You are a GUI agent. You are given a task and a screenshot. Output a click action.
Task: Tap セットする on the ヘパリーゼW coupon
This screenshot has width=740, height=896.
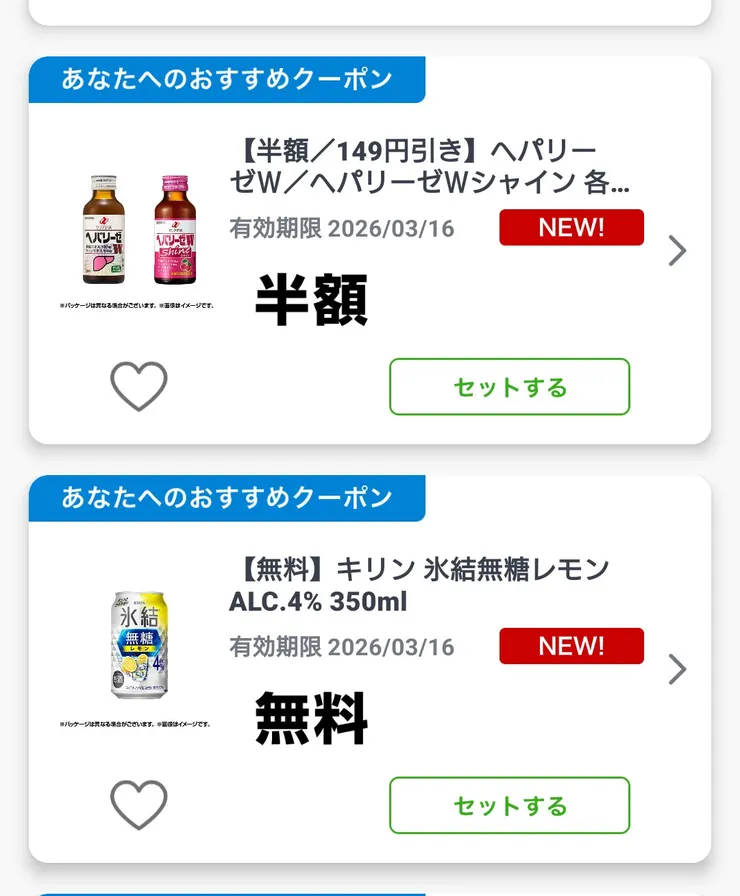coord(509,387)
